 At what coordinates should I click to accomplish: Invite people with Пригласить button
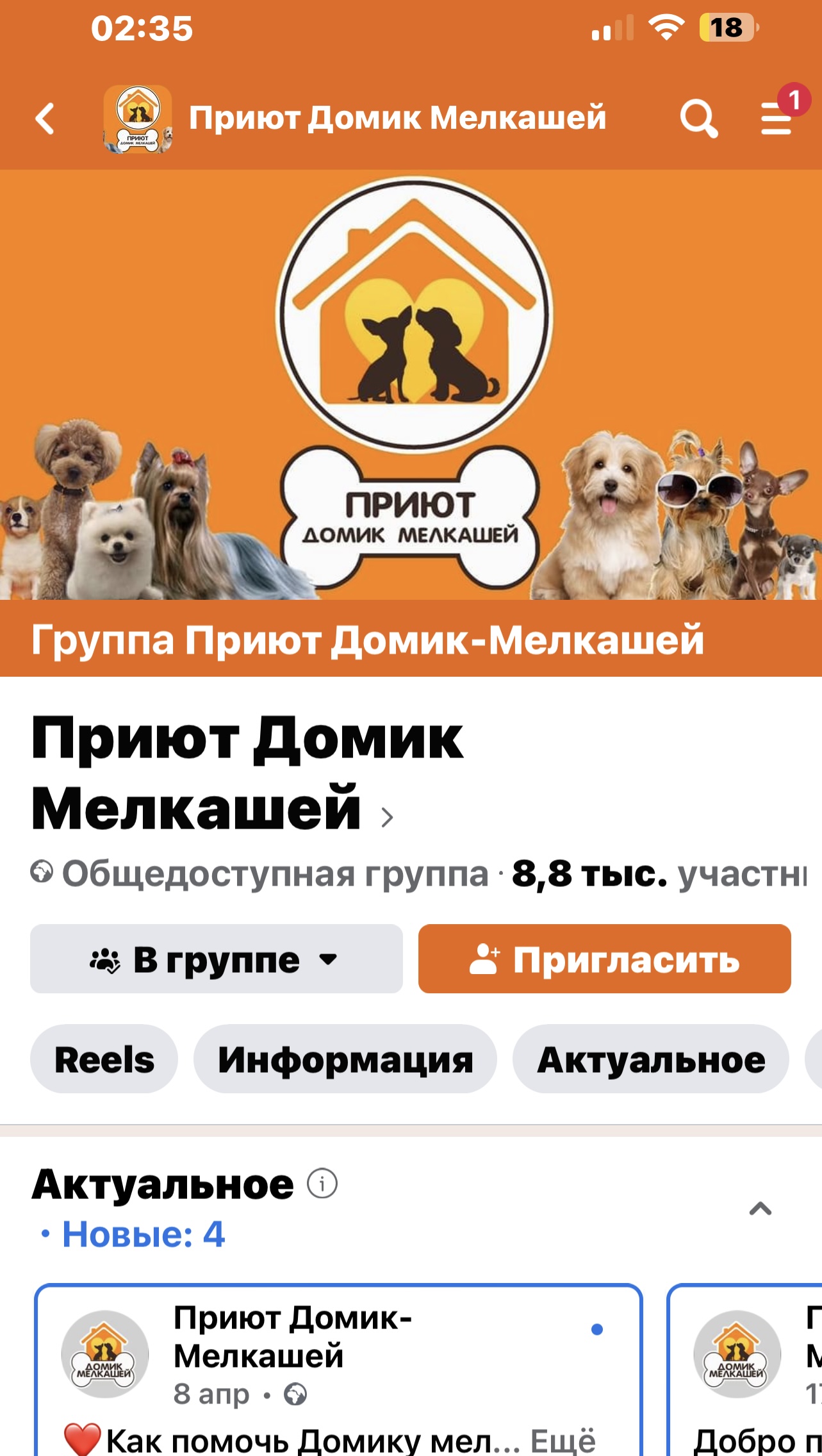coord(604,959)
